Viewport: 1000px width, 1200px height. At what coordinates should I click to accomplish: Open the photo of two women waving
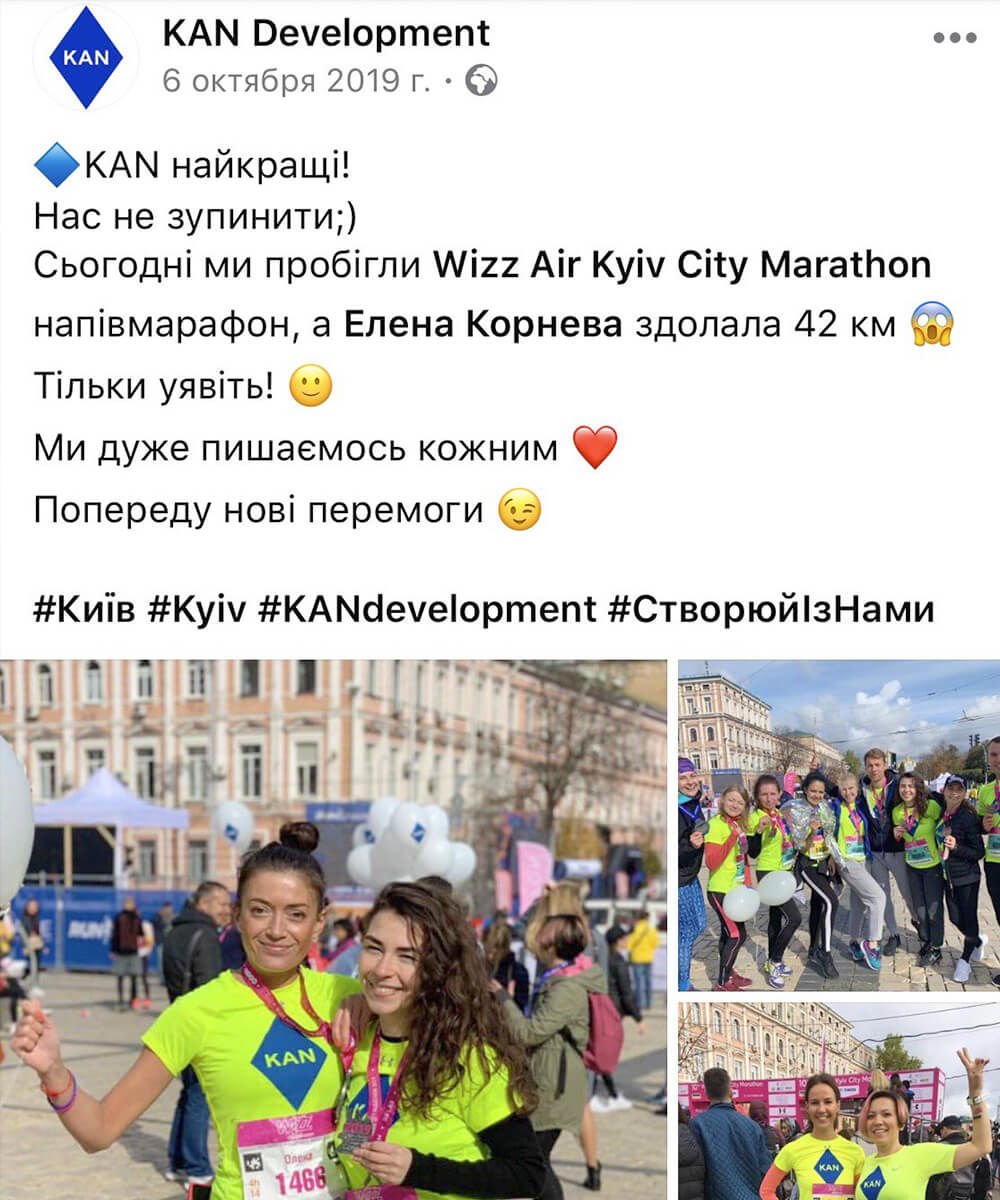(839, 1100)
